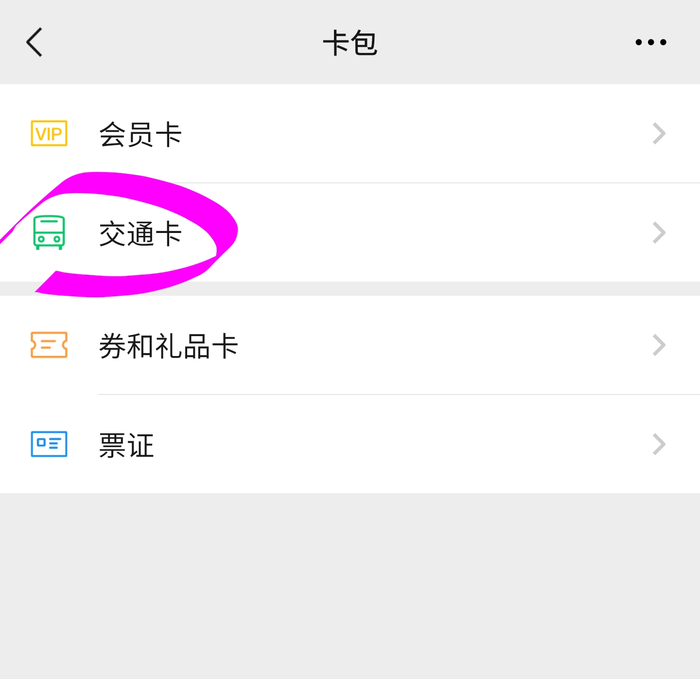Open the three-dot overflow menu

tap(650, 42)
